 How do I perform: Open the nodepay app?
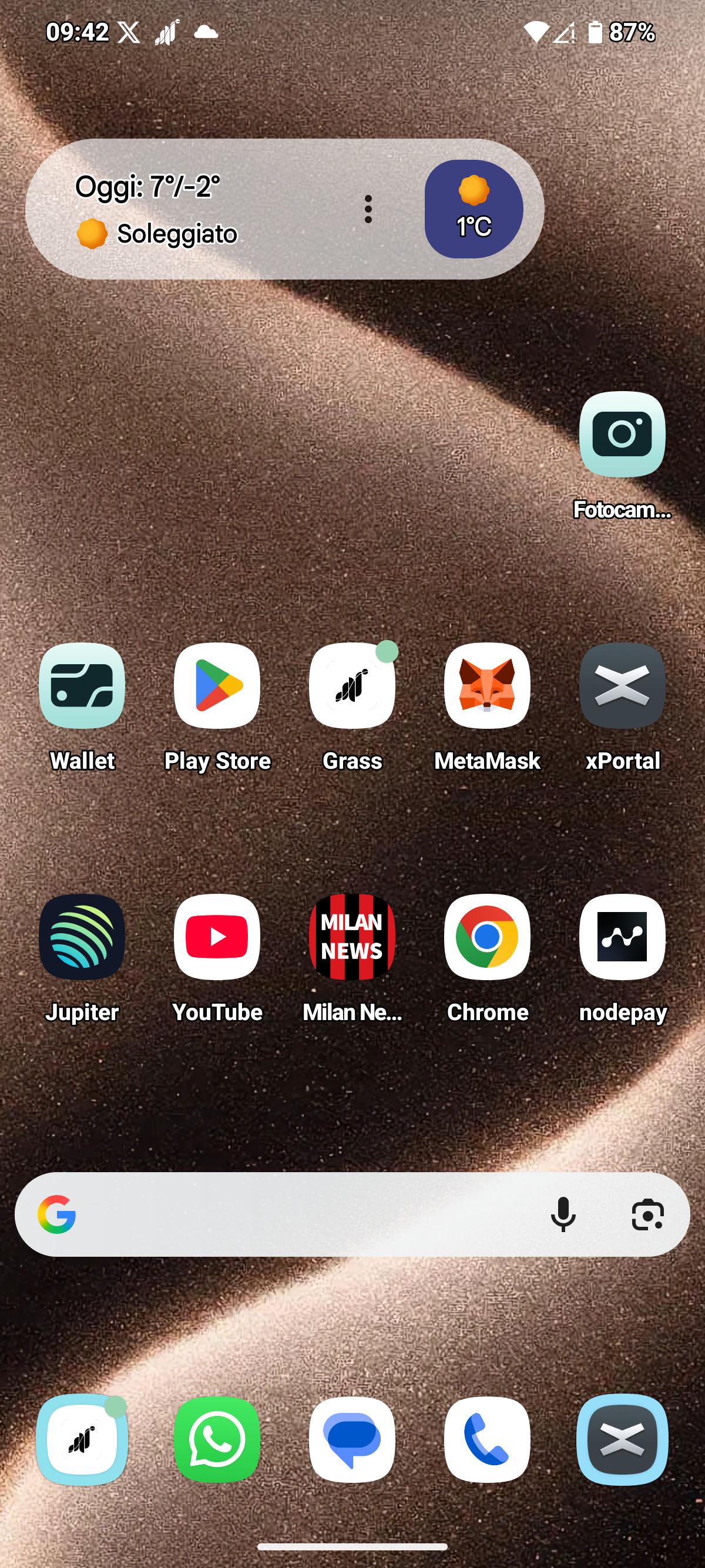[622, 936]
